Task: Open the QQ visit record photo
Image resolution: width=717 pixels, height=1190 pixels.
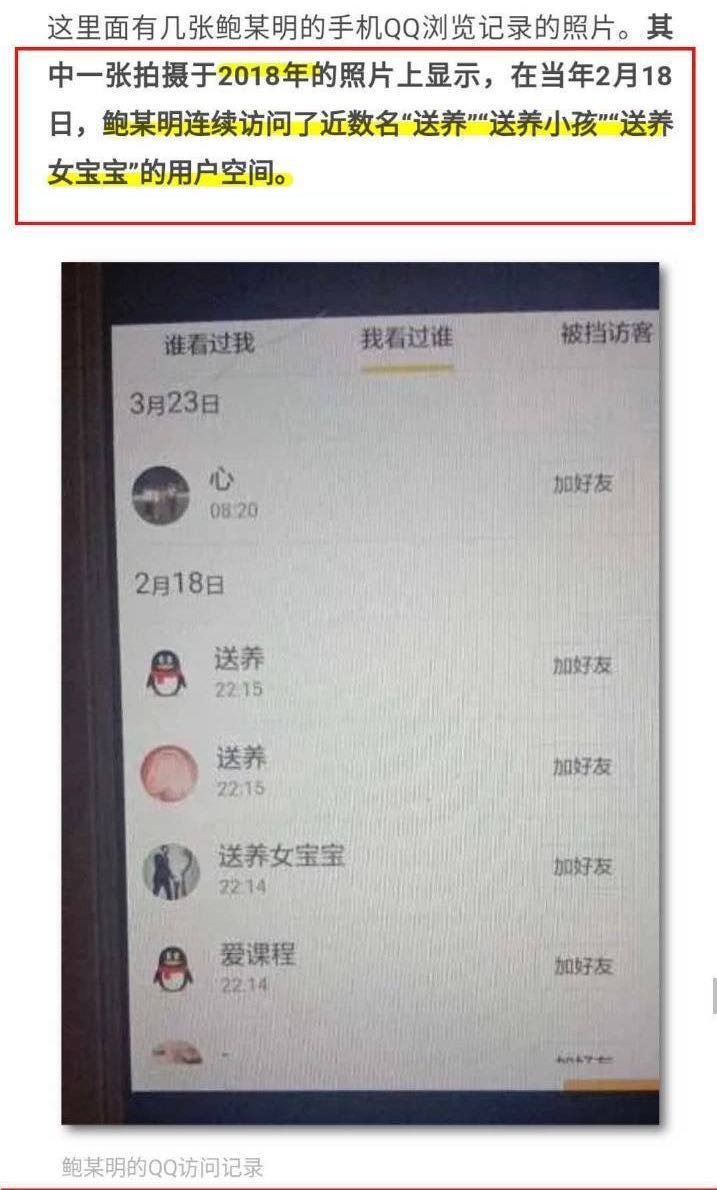Action: coord(360,692)
